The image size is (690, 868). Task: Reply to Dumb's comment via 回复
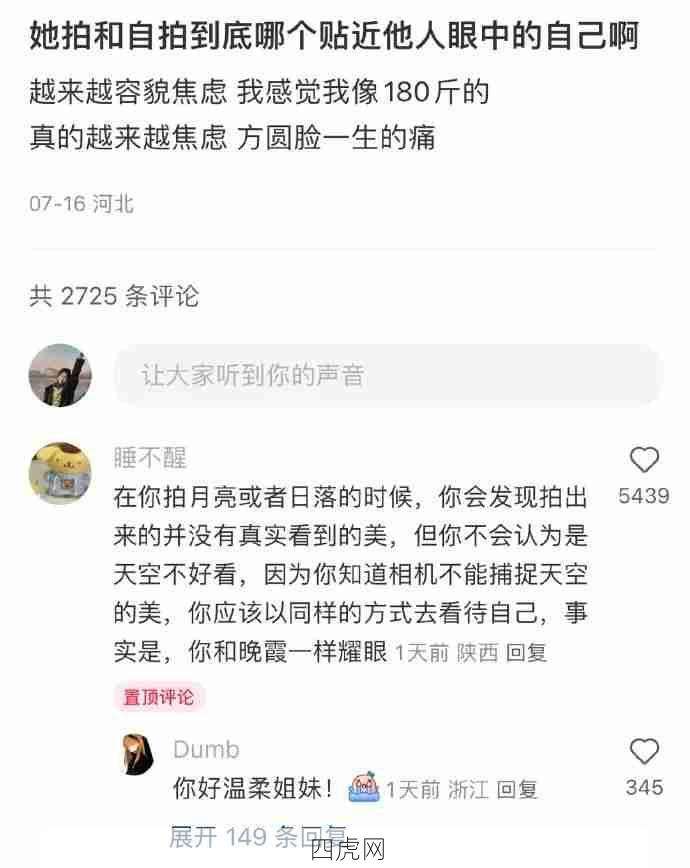[x=517, y=789]
